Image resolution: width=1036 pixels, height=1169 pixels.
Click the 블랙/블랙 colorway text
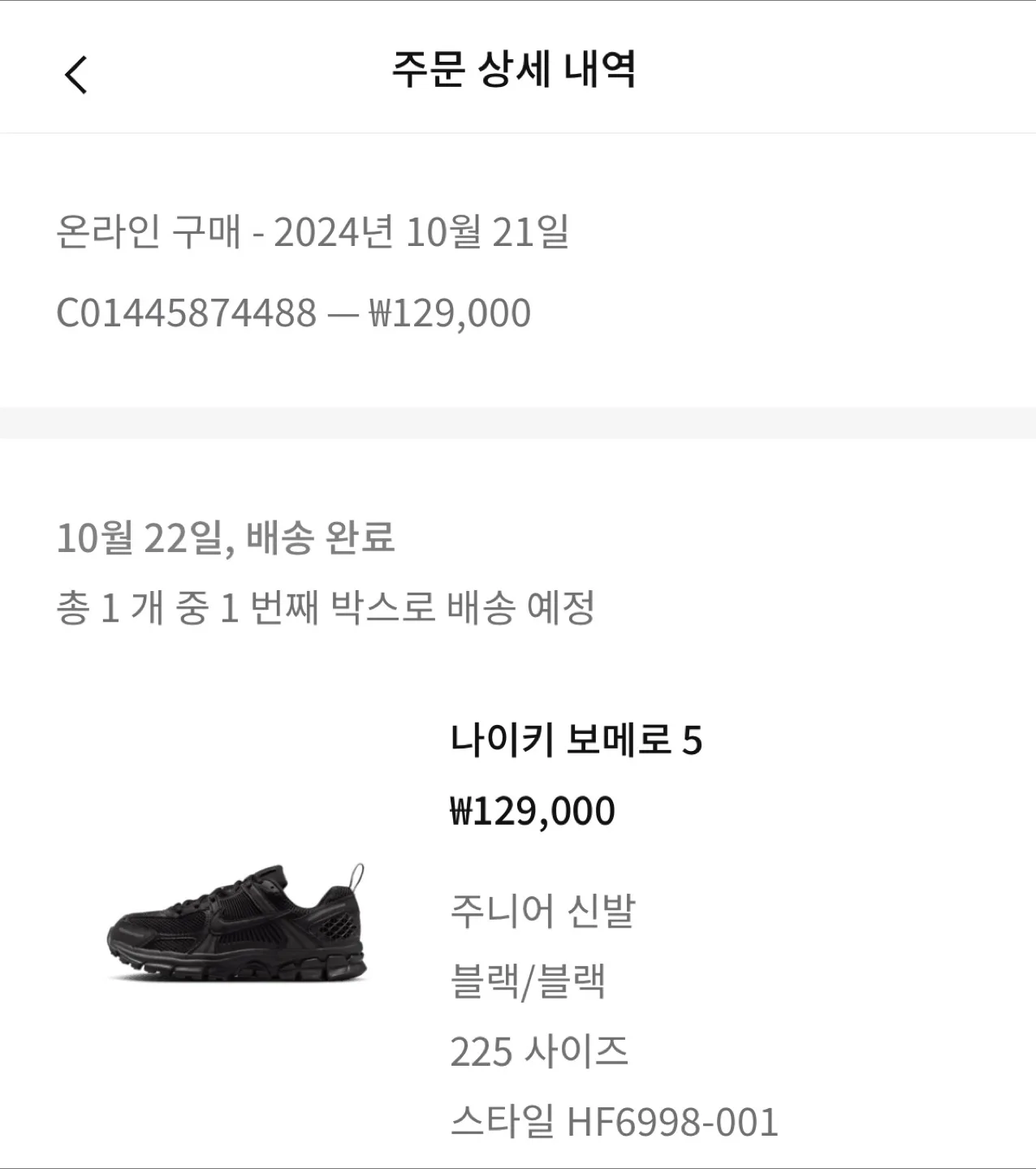528,981
